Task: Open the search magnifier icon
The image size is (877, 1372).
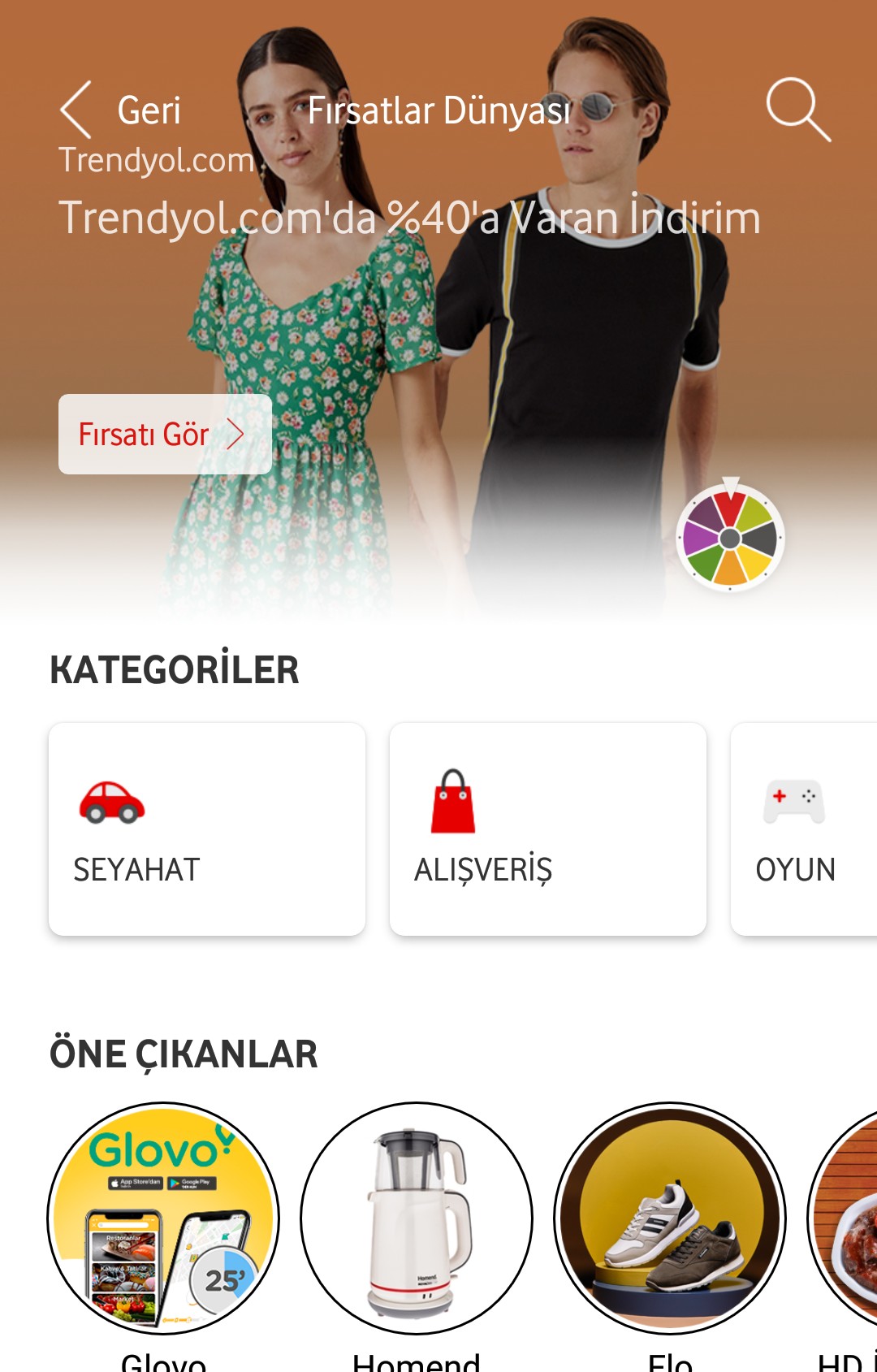Action: coord(797,110)
